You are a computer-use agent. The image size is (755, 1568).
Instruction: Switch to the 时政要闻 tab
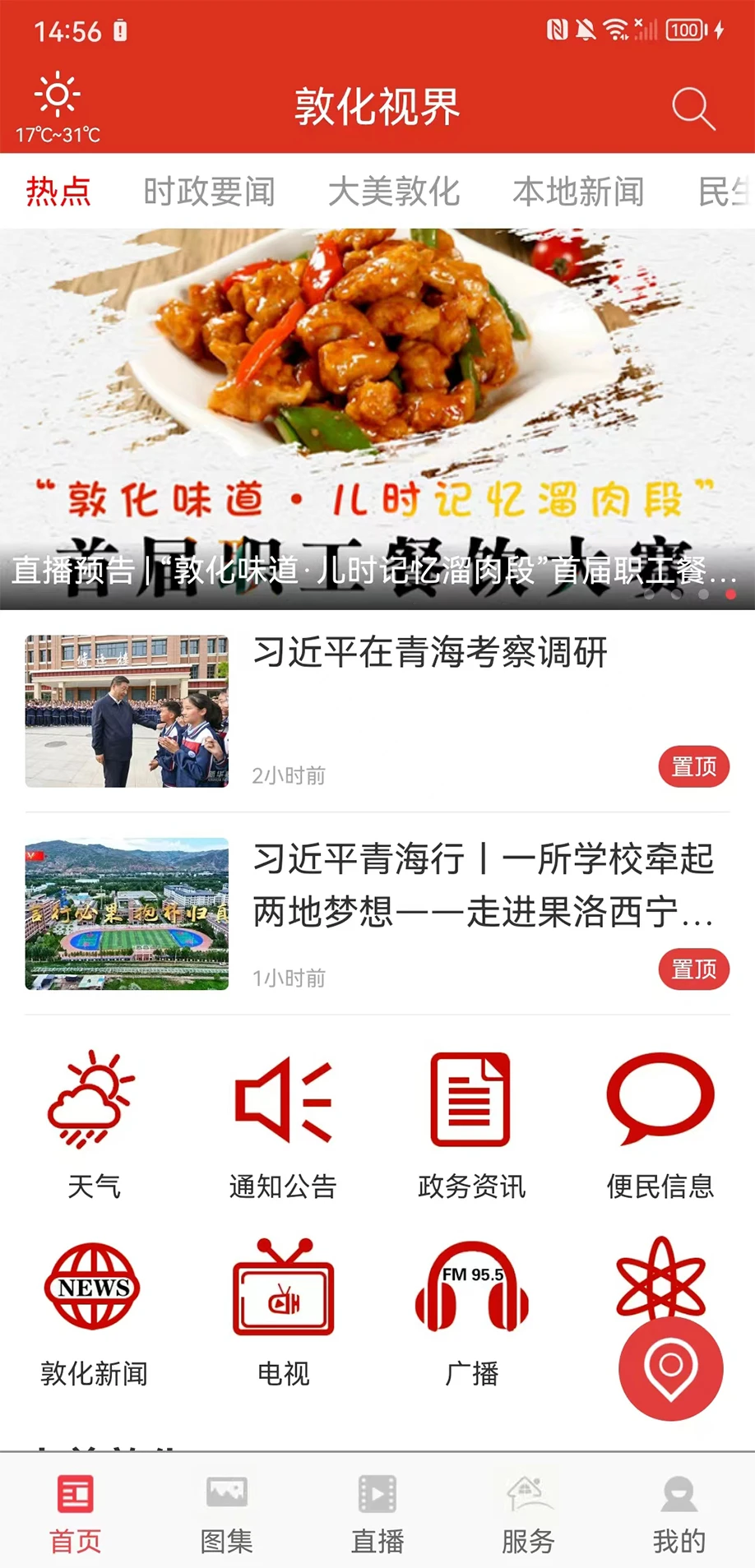click(x=209, y=192)
